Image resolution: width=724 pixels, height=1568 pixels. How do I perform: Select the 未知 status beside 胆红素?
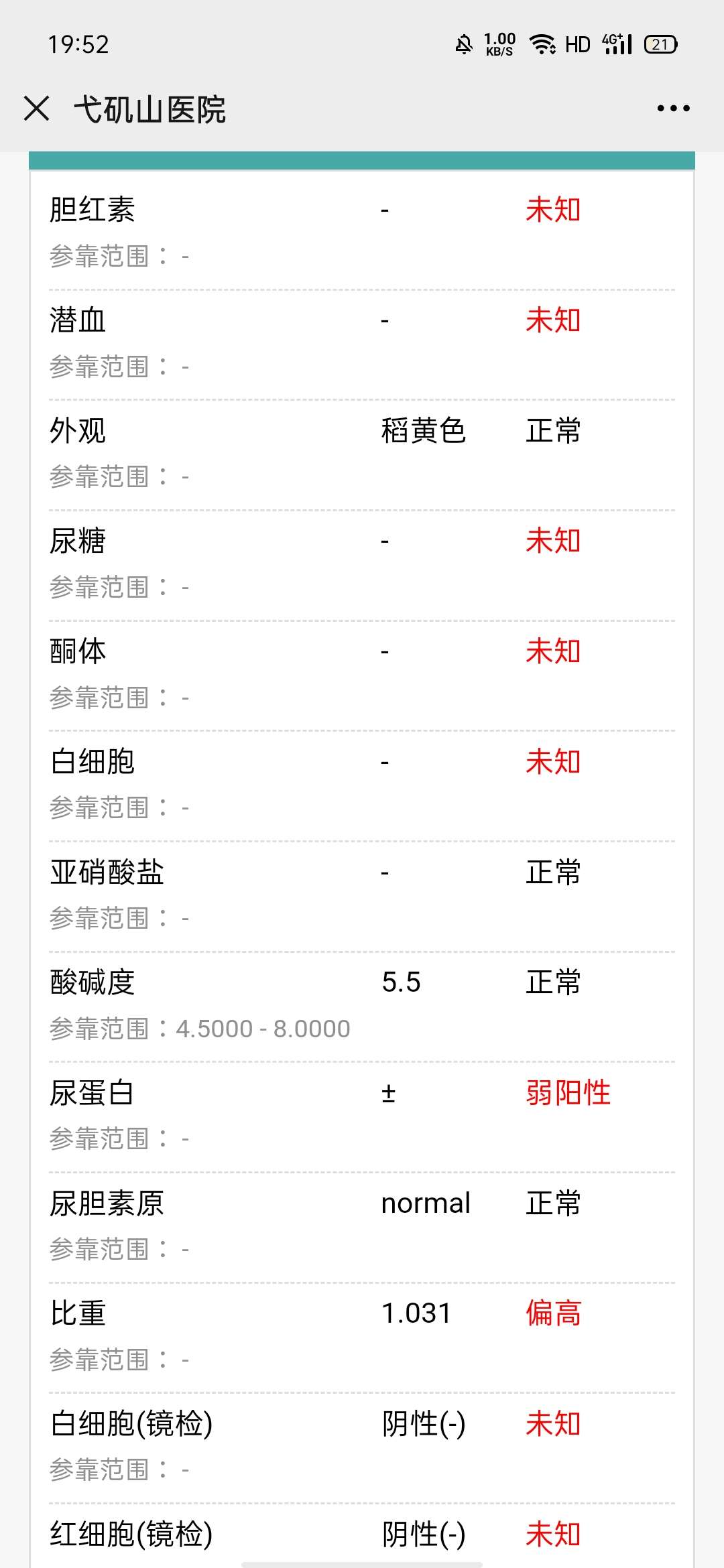point(552,210)
